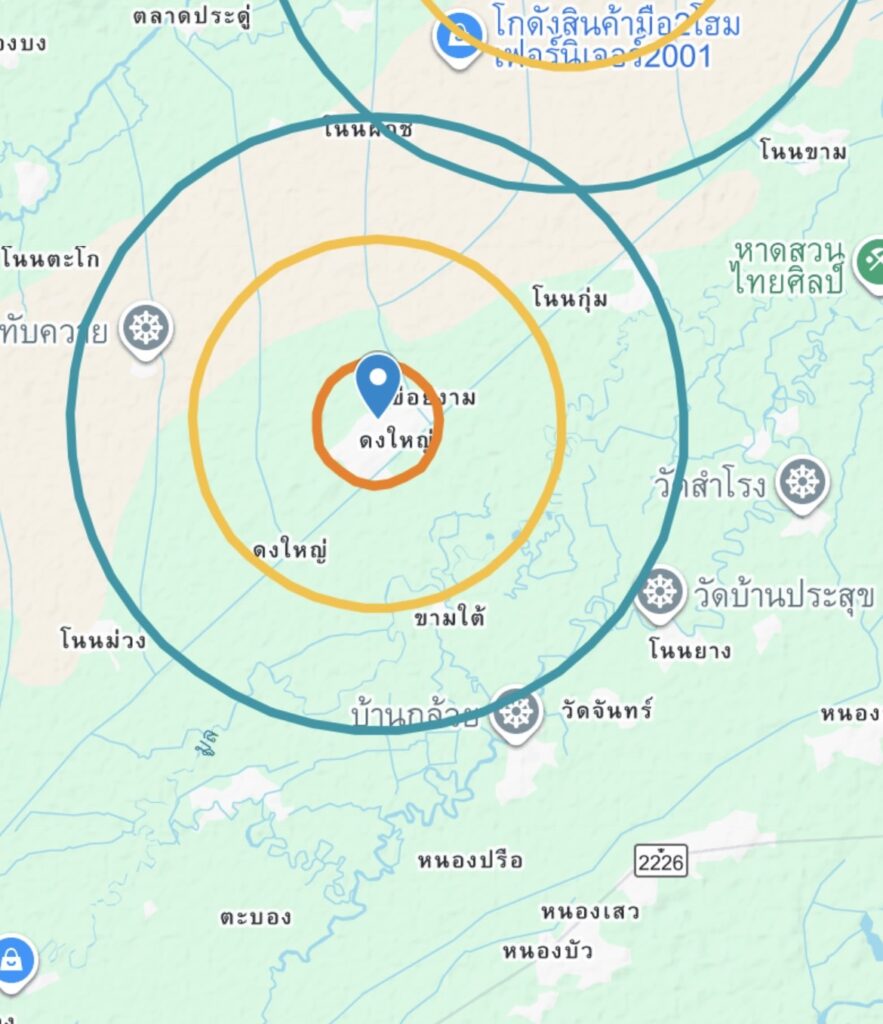This screenshot has width=883, height=1024.
Task: Select the วัดบ้านประสุข temple marker
Action: coord(660,592)
